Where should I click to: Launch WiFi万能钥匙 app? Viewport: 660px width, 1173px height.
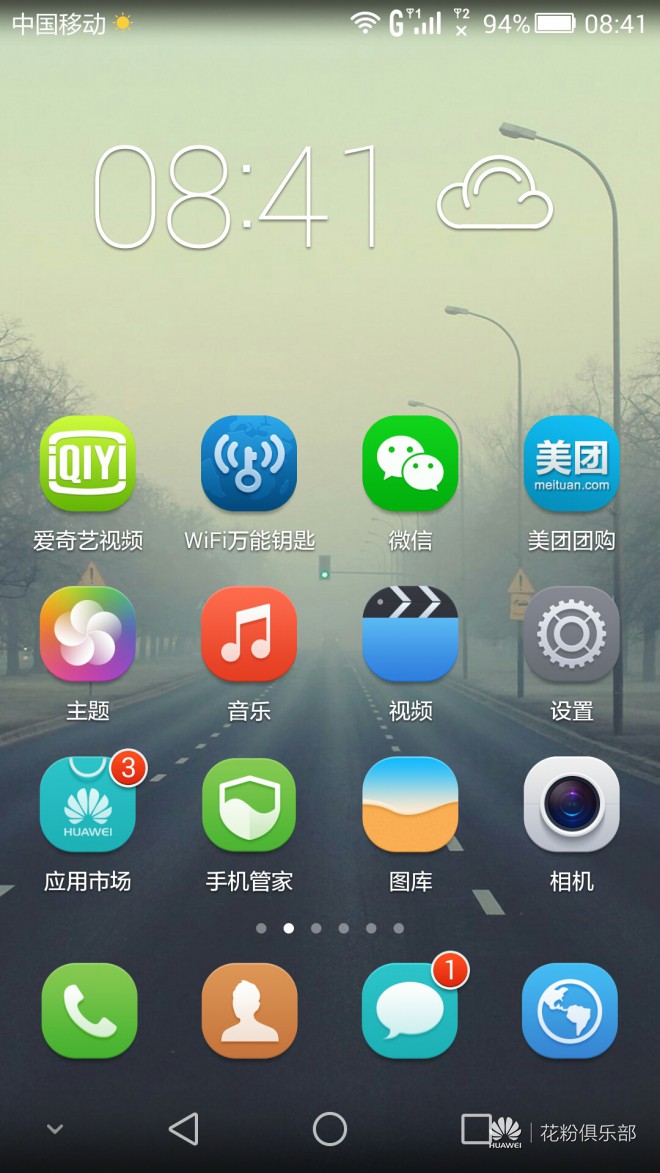click(249, 464)
